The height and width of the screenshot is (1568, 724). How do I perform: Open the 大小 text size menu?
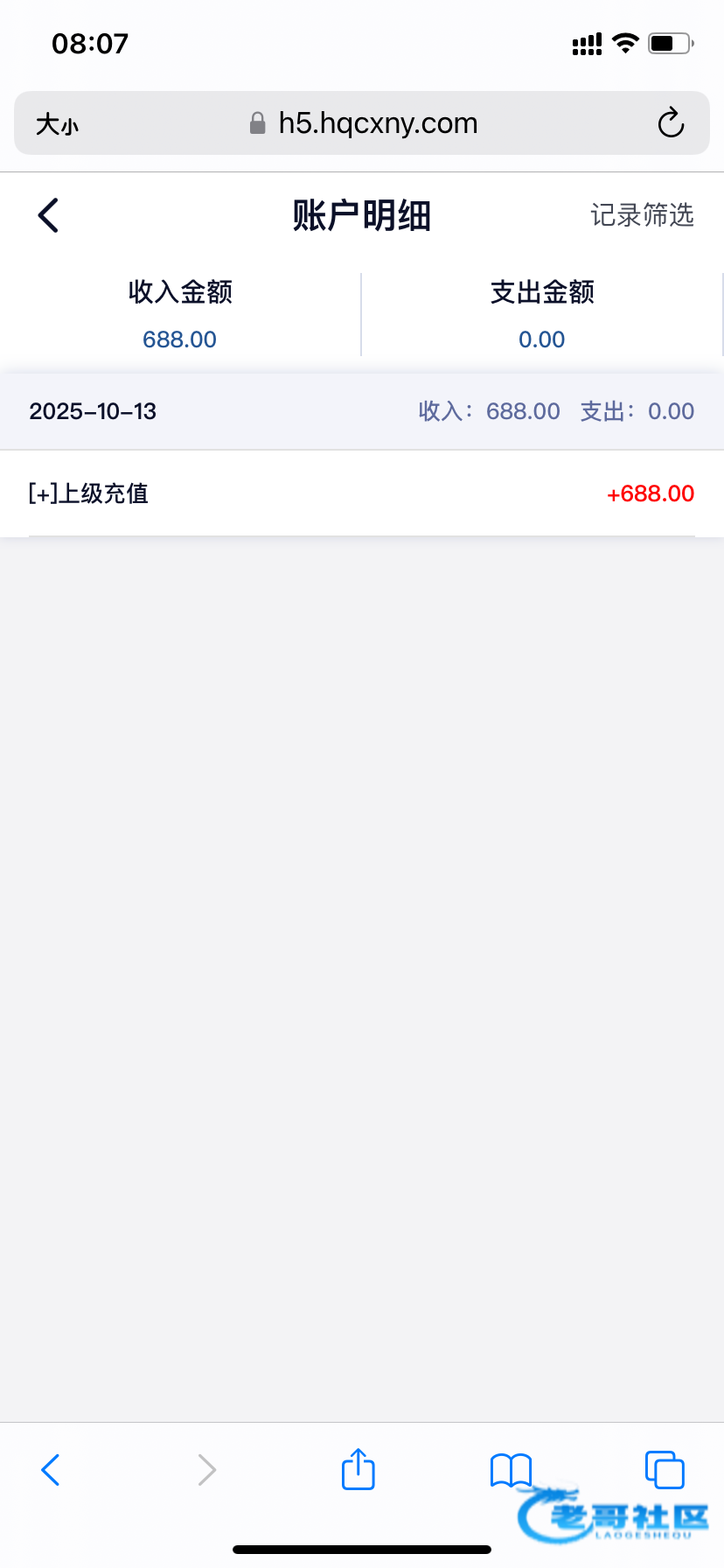(57, 124)
